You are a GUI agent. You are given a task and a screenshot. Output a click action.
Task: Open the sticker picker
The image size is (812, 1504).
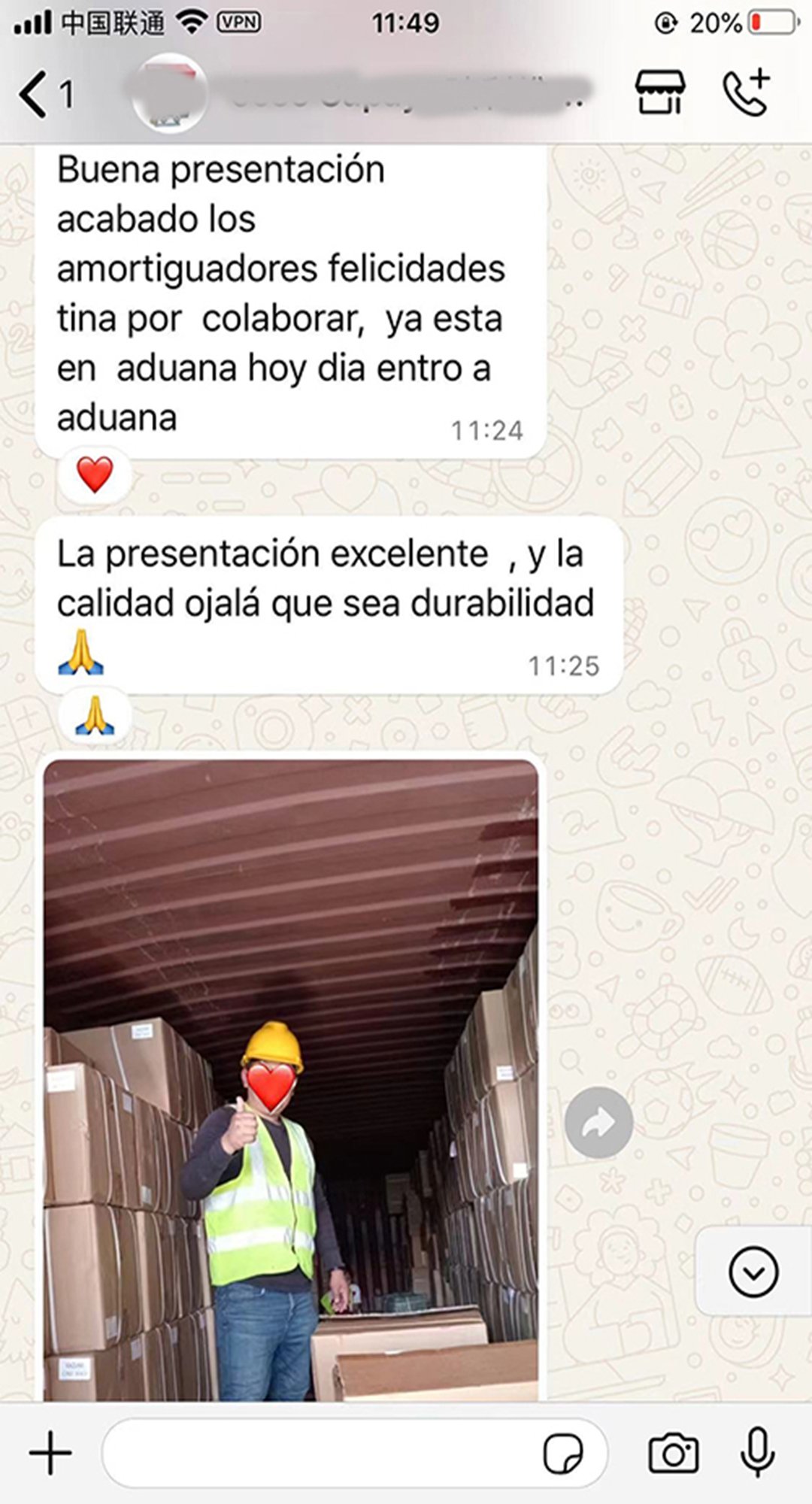point(562,1454)
